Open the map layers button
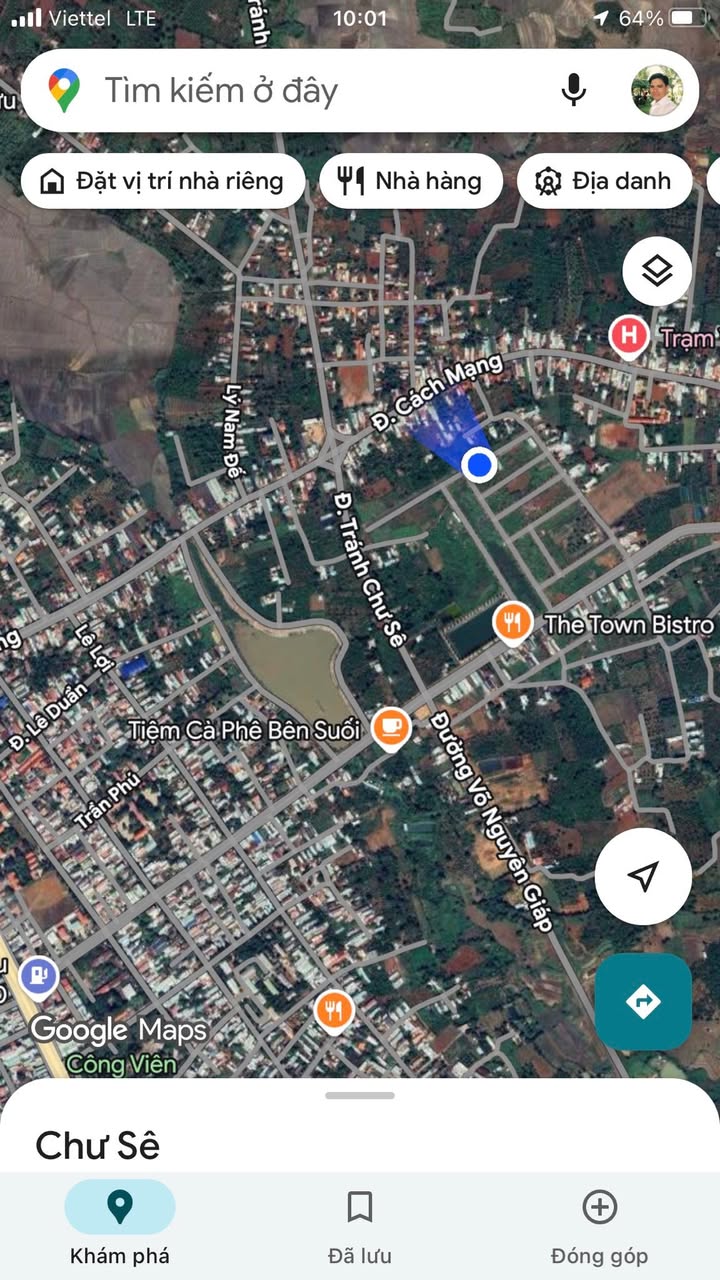The height and width of the screenshot is (1280, 720). click(657, 271)
